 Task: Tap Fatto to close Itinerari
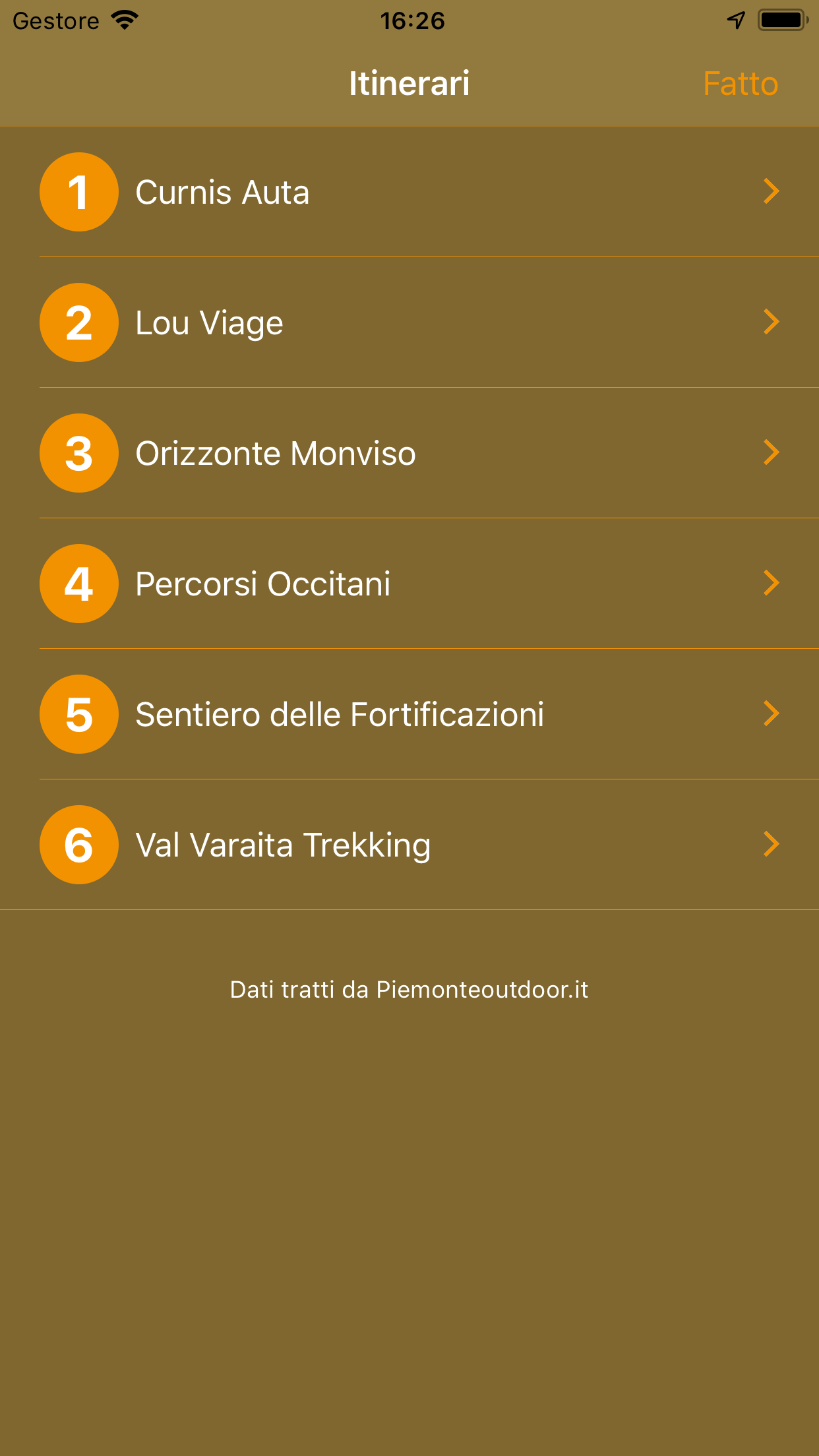pyautogui.click(x=740, y=84)
